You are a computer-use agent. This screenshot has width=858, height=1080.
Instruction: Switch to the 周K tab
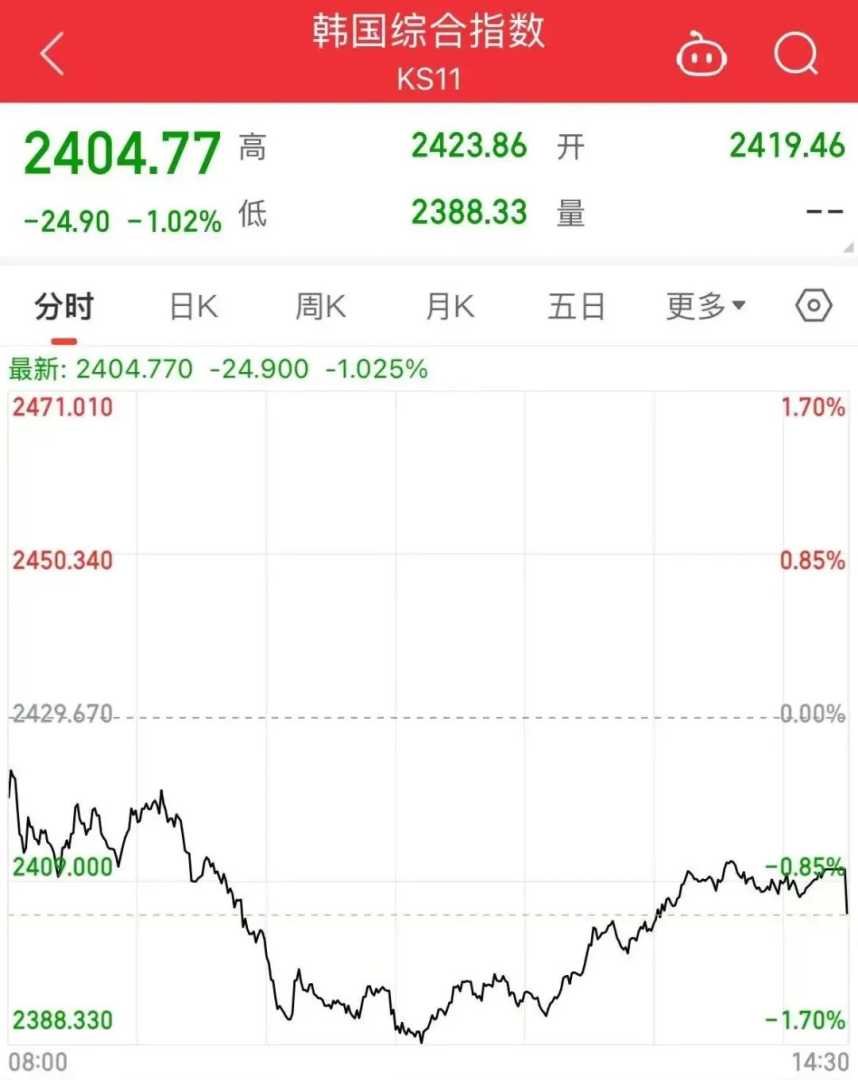click(x=320, y=306)
